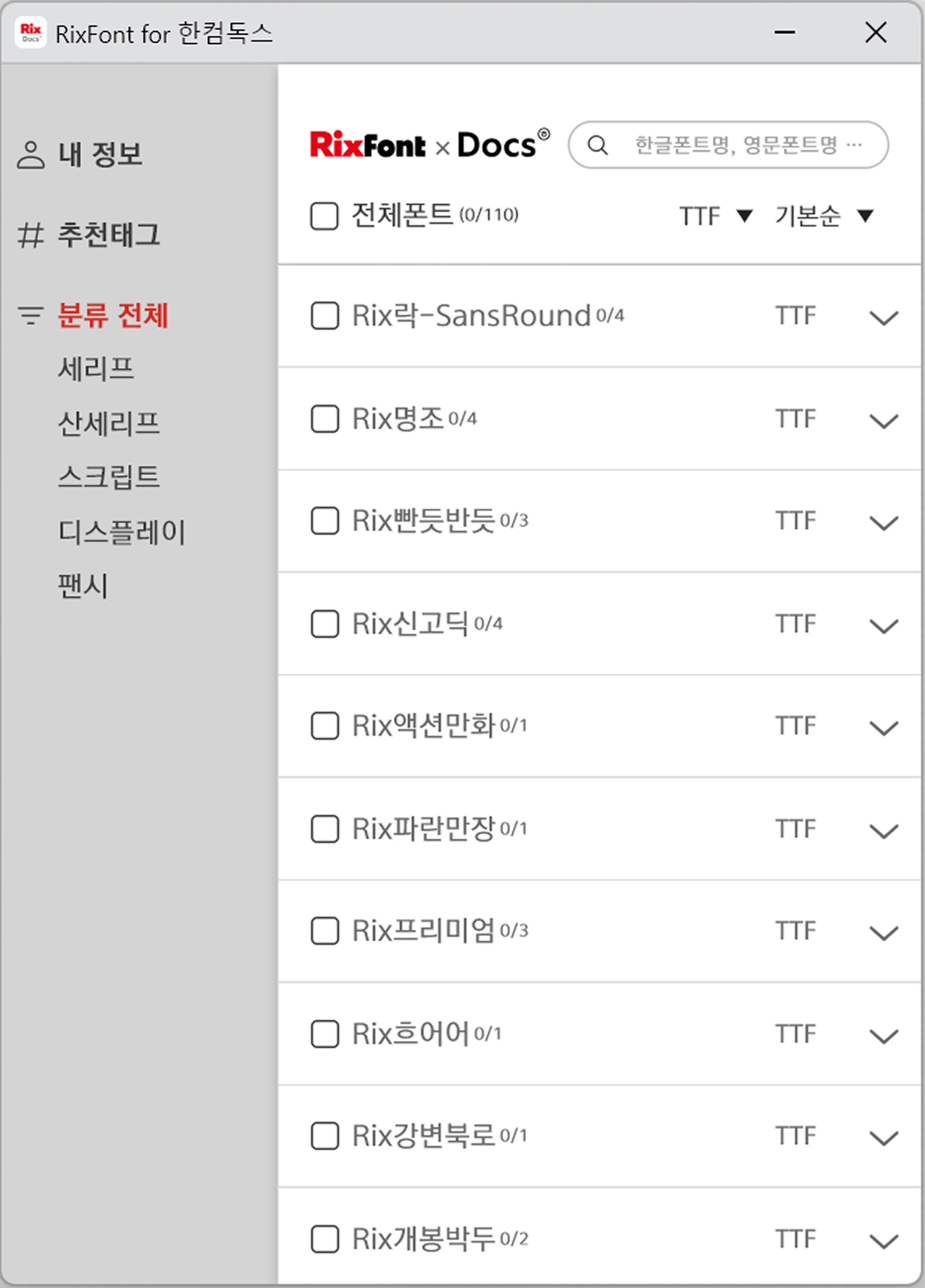Close the RixFont window
Viewport: 925px width, 1288px height.
(875, 32)
